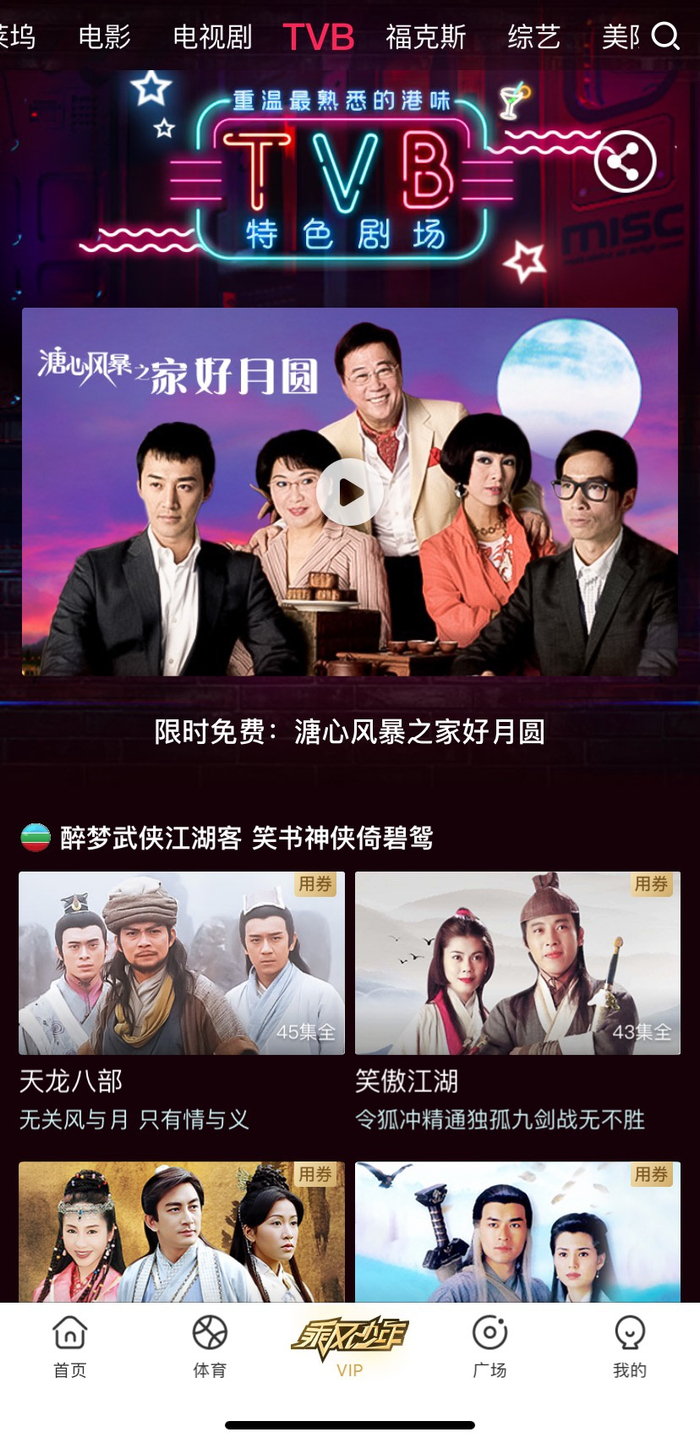Switch to the 电视剧 tab

[212, 38]
